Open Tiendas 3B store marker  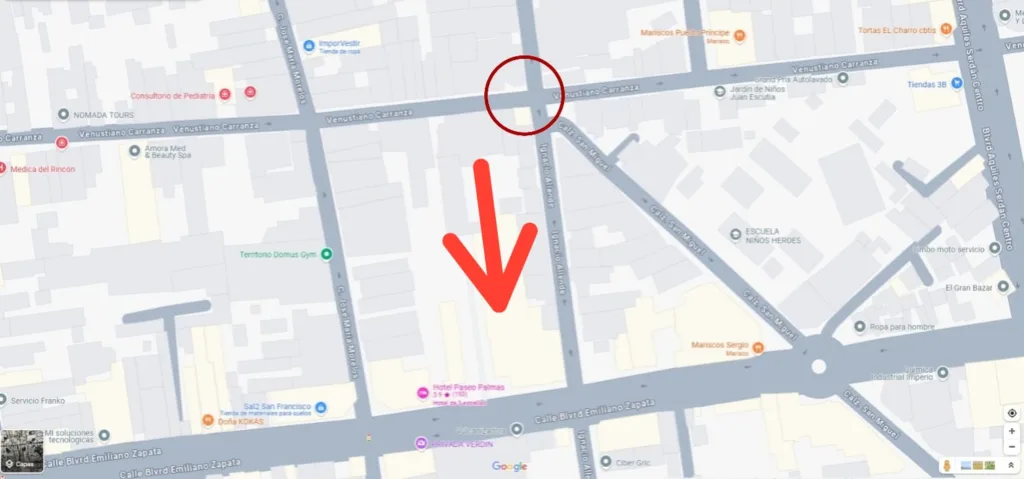tap(956, 84)
